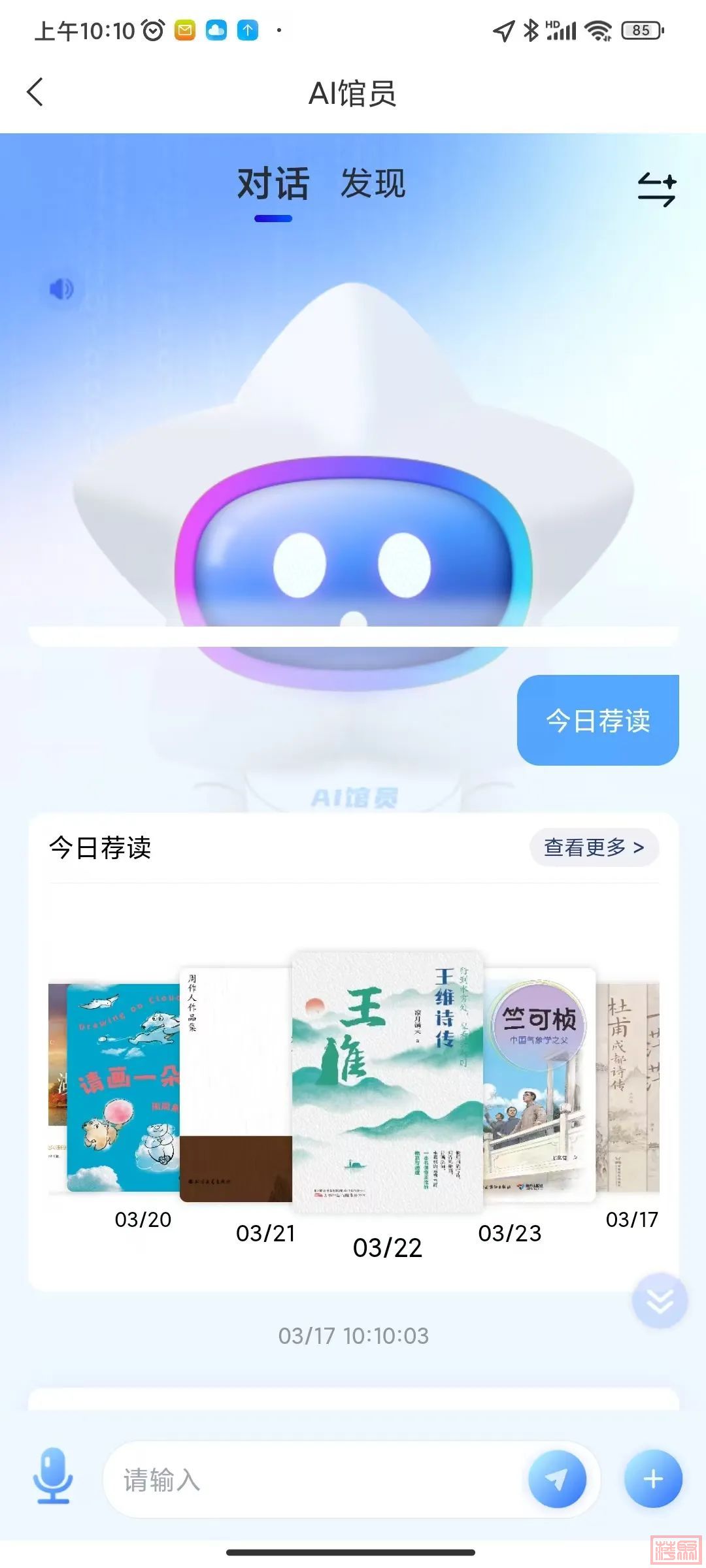Image resolution: width=706 pixels, height=1568 pixels.
Task: Open the 竺可桢 book cover
Action: (x=539, y=1085)
